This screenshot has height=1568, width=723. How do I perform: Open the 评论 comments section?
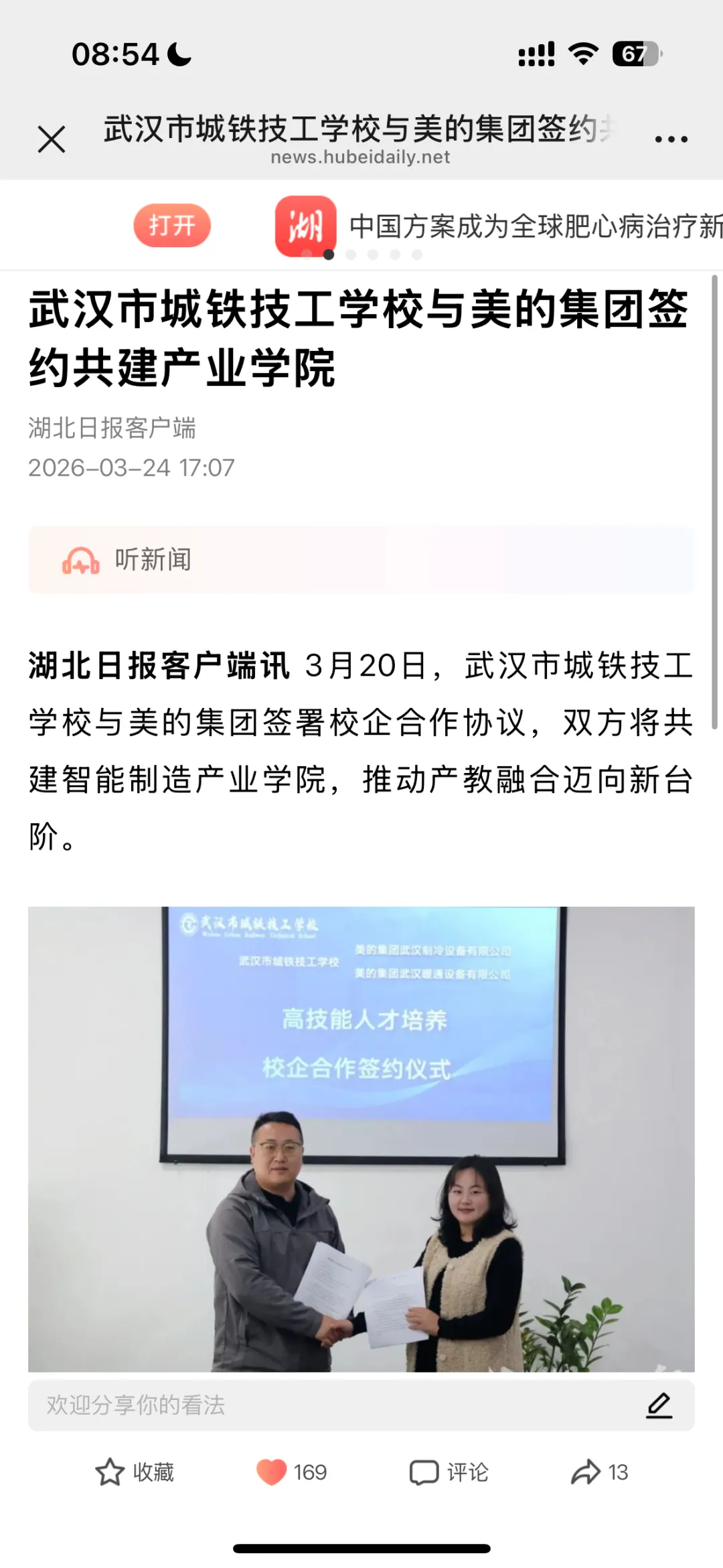click(x=449, y=1472)
